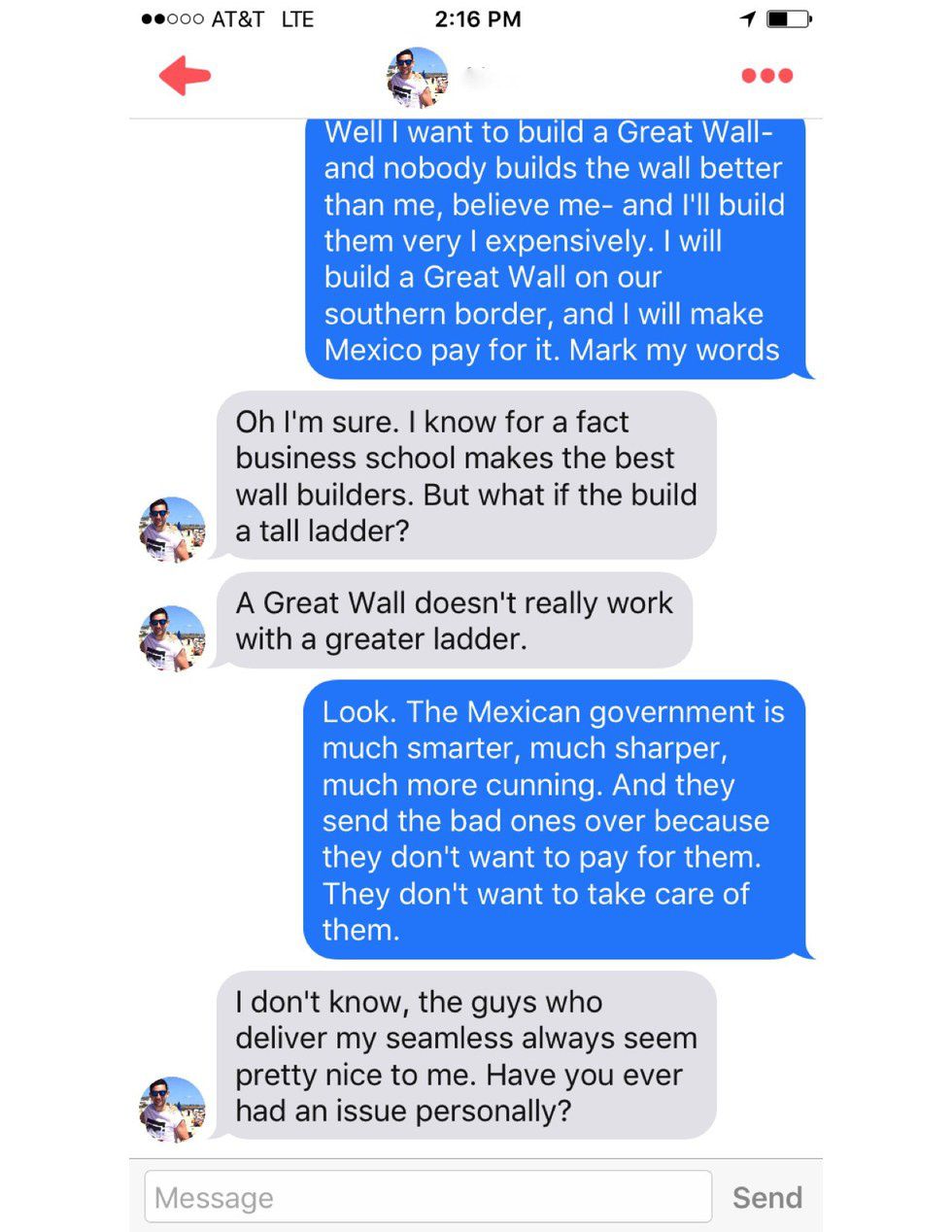This screenshot has width=952, height=1232.
Task: Go back using the red arrow
Action: (x=185, y=75)
